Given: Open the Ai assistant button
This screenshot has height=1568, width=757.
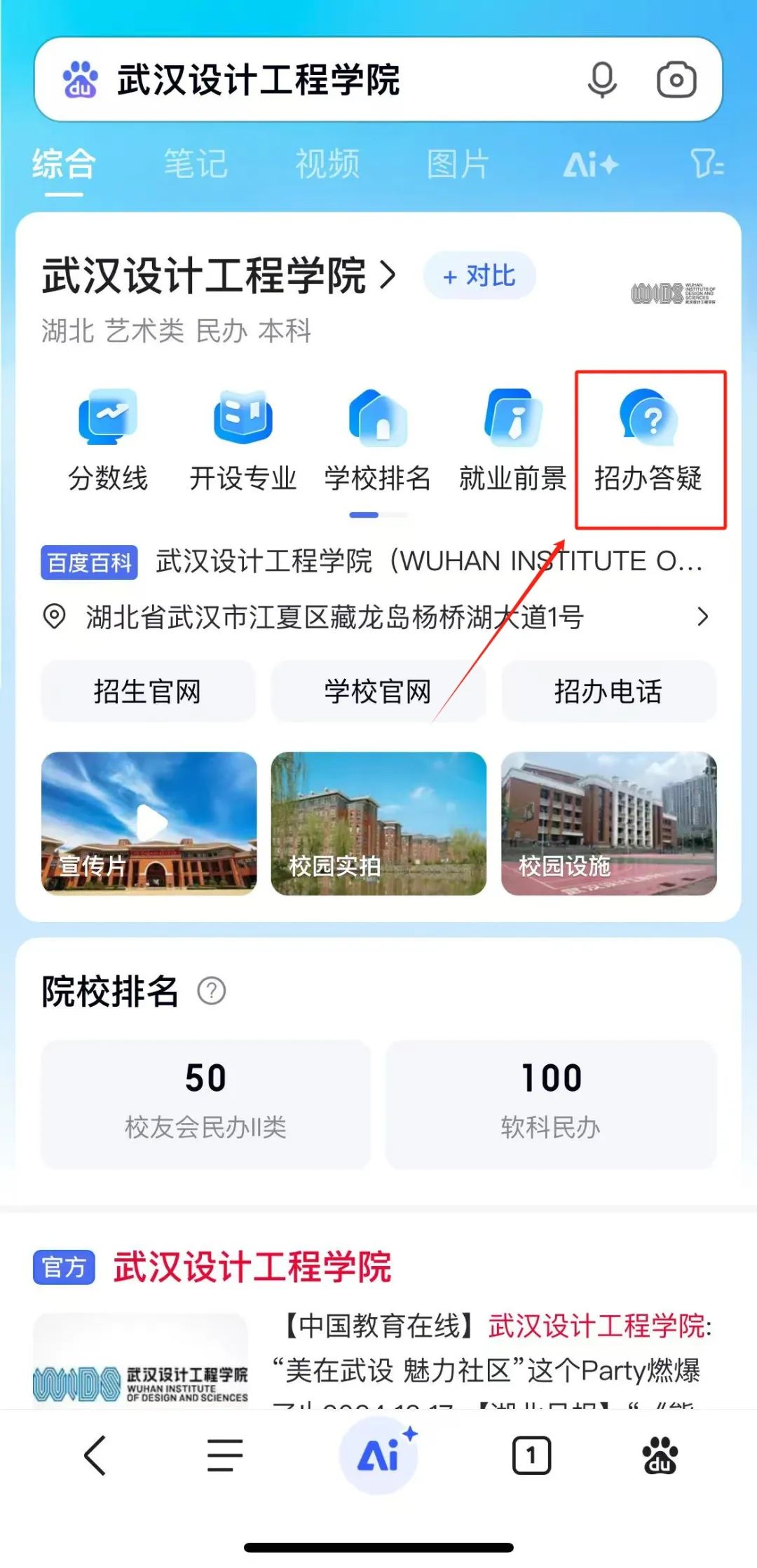Looking at the screenshot, I should pos(378,1456).
